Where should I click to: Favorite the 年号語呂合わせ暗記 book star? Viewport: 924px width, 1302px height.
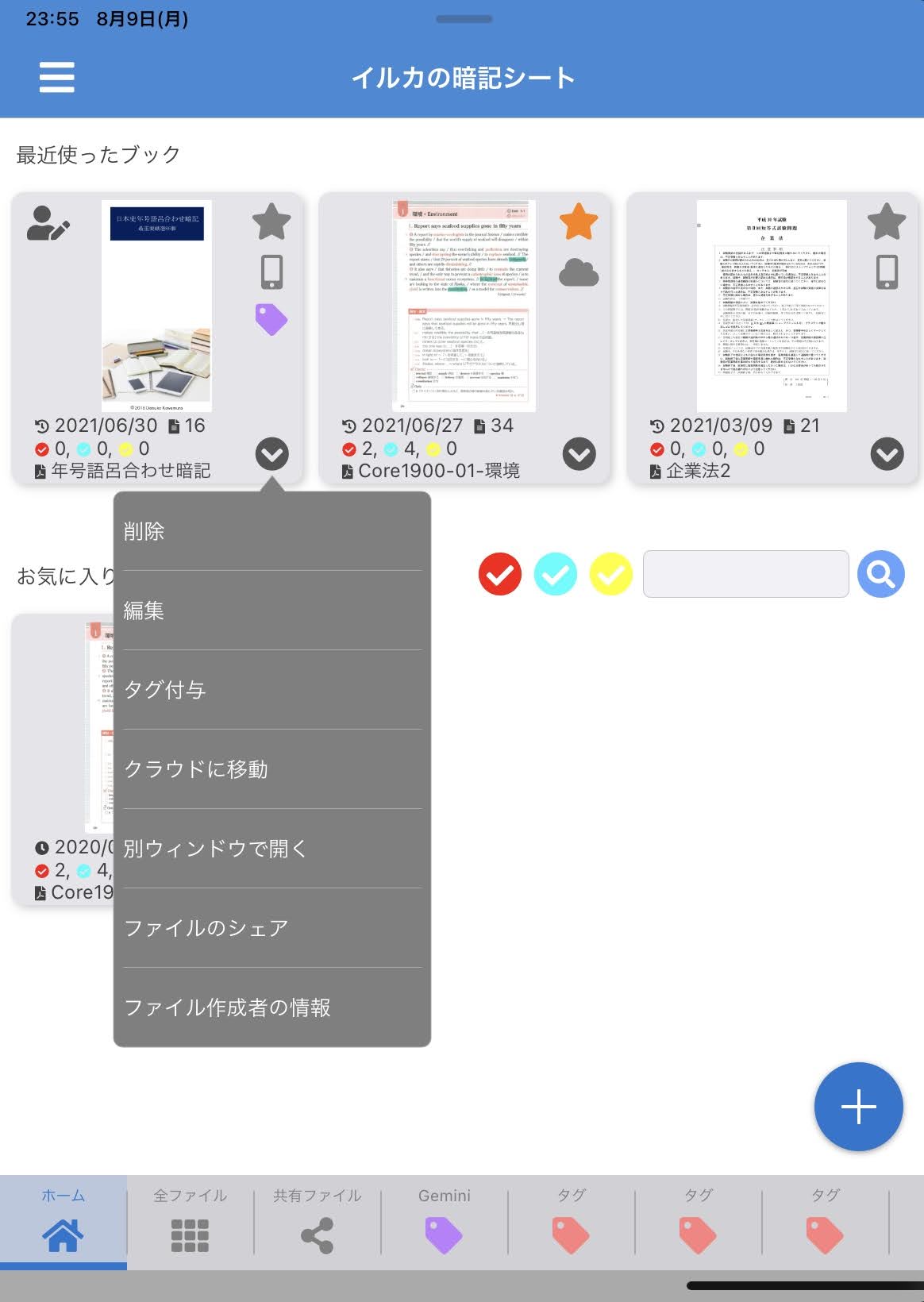click(271, 221)
